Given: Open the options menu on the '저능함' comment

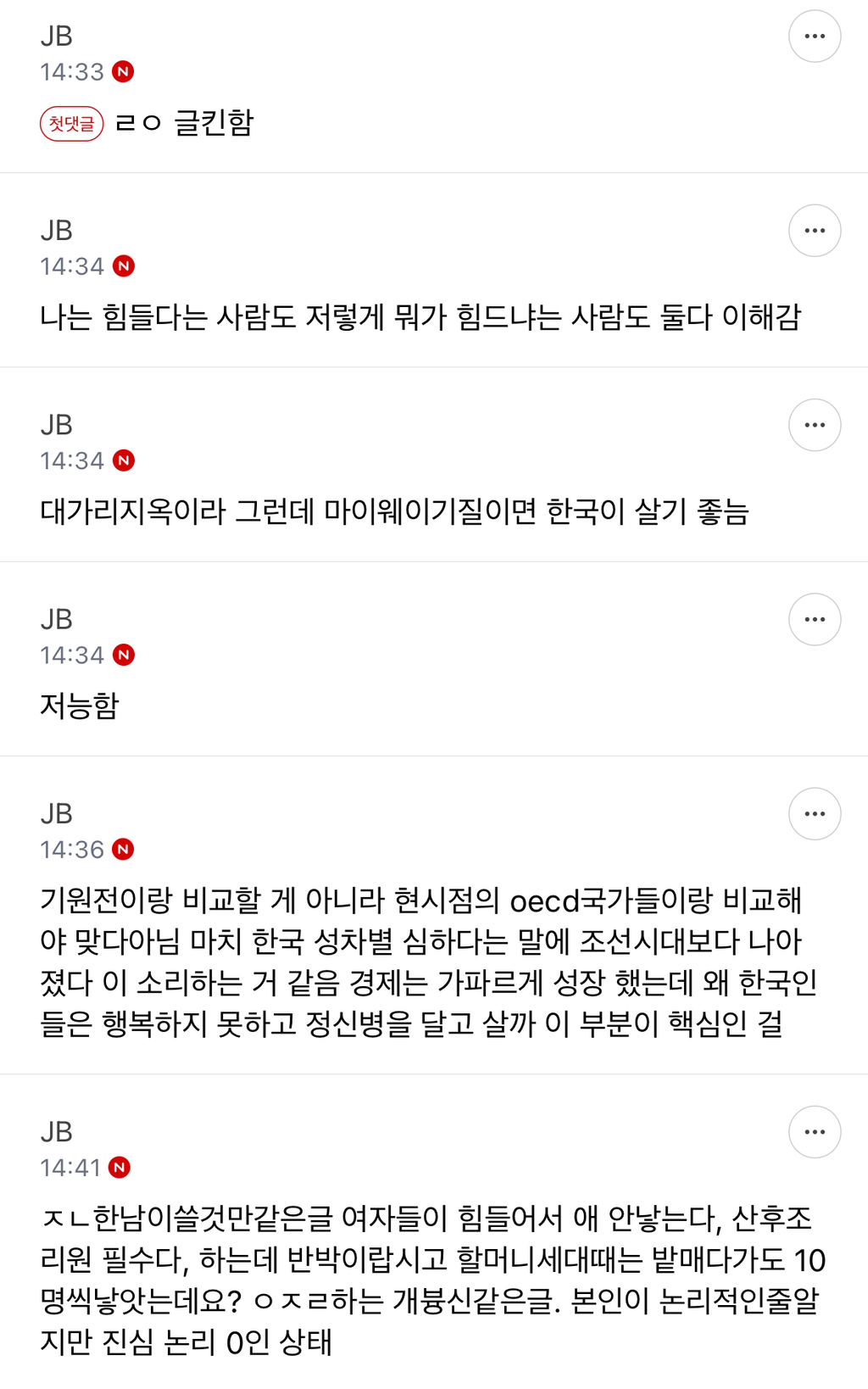Looking at the screenshot, I should pos(815,618).
